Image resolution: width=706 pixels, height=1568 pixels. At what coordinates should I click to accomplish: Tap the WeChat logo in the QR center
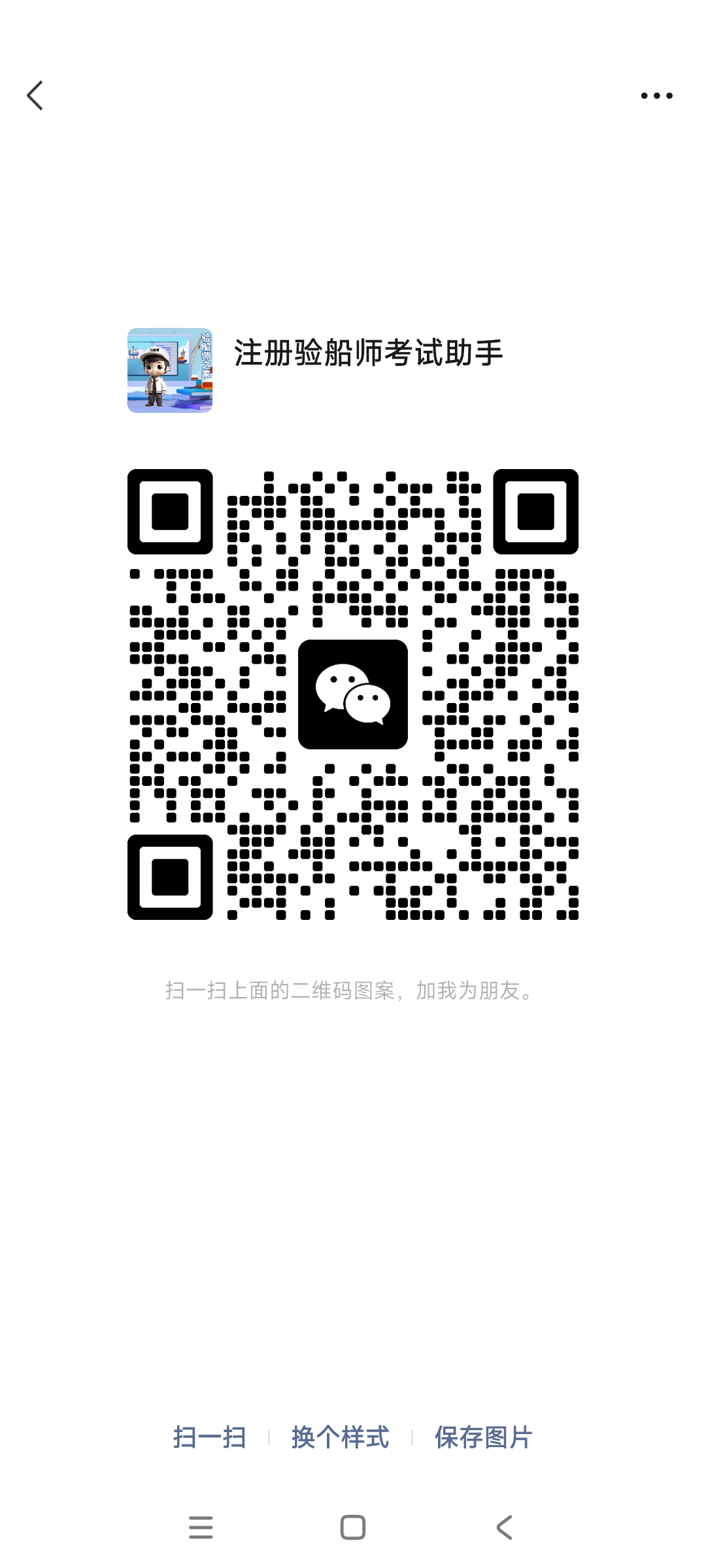point(352,694)
